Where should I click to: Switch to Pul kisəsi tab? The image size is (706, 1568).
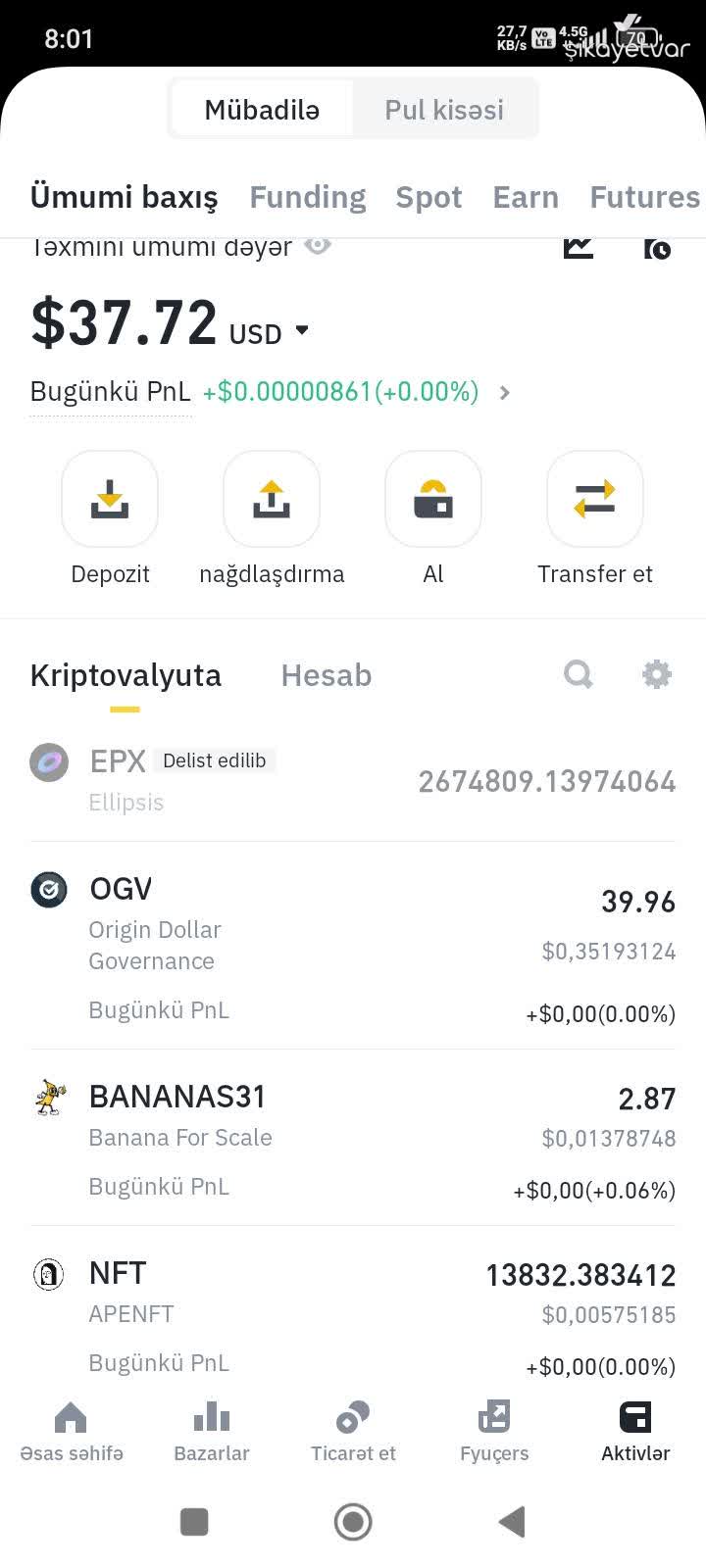coord(442,109)
